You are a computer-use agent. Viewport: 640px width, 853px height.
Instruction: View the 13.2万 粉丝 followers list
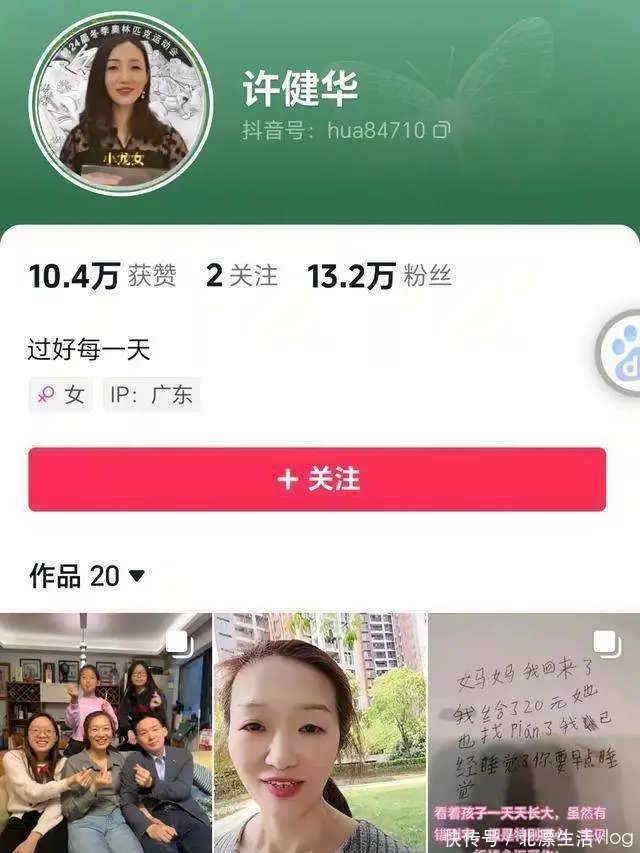379,276
